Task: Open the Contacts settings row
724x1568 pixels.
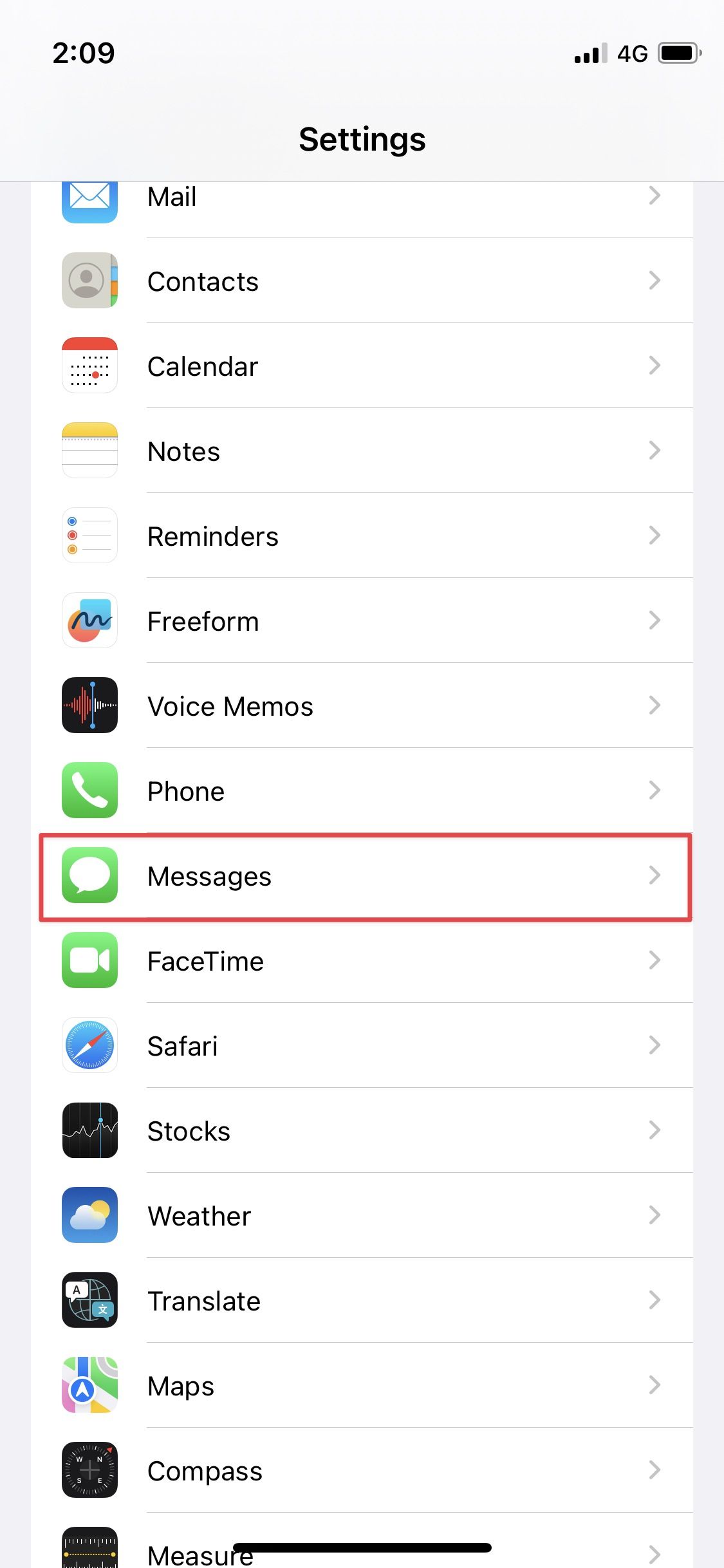Action: click(362, 281)
